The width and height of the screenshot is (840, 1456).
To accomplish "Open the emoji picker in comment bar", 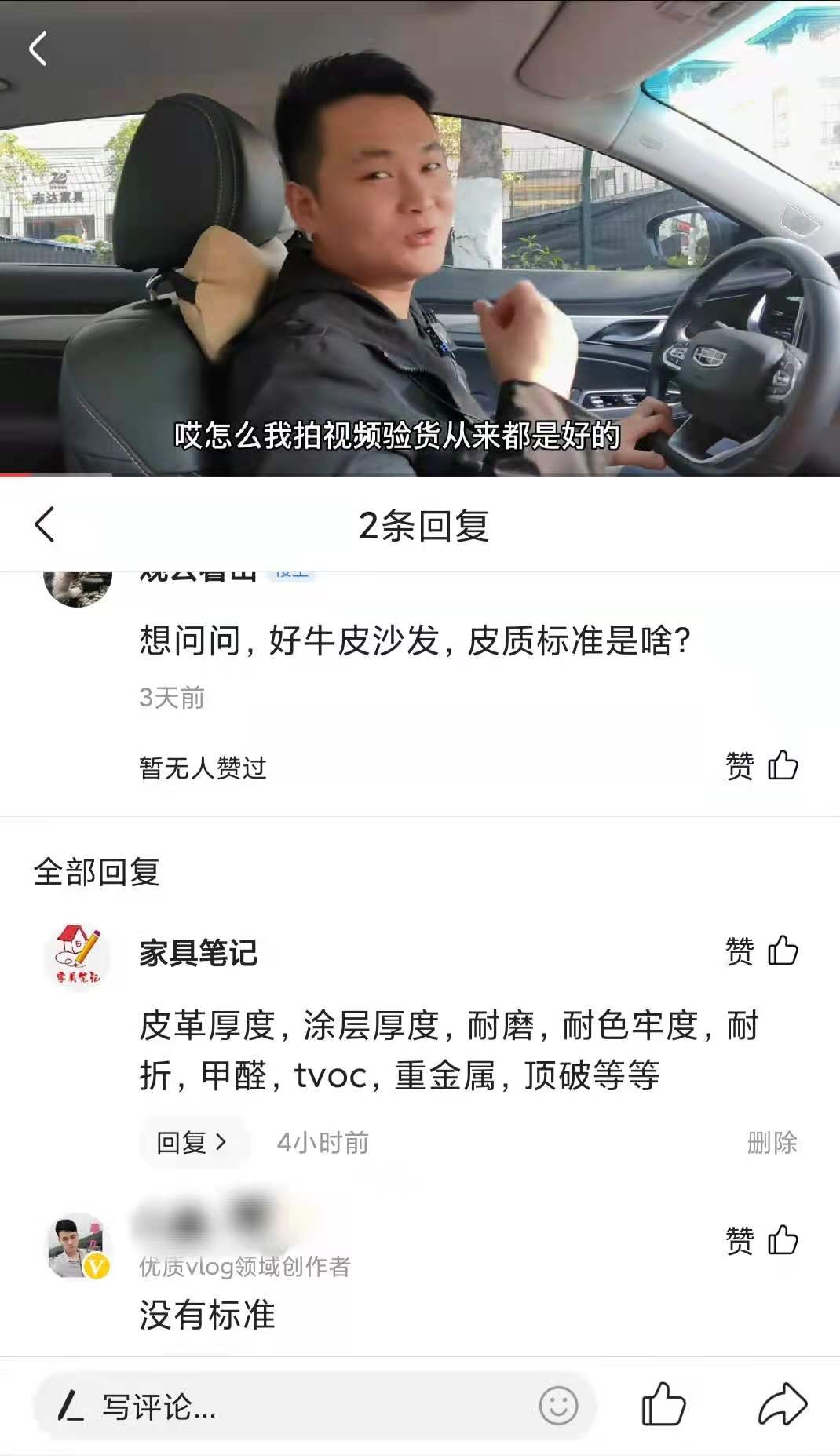I will coord(558,1406).
